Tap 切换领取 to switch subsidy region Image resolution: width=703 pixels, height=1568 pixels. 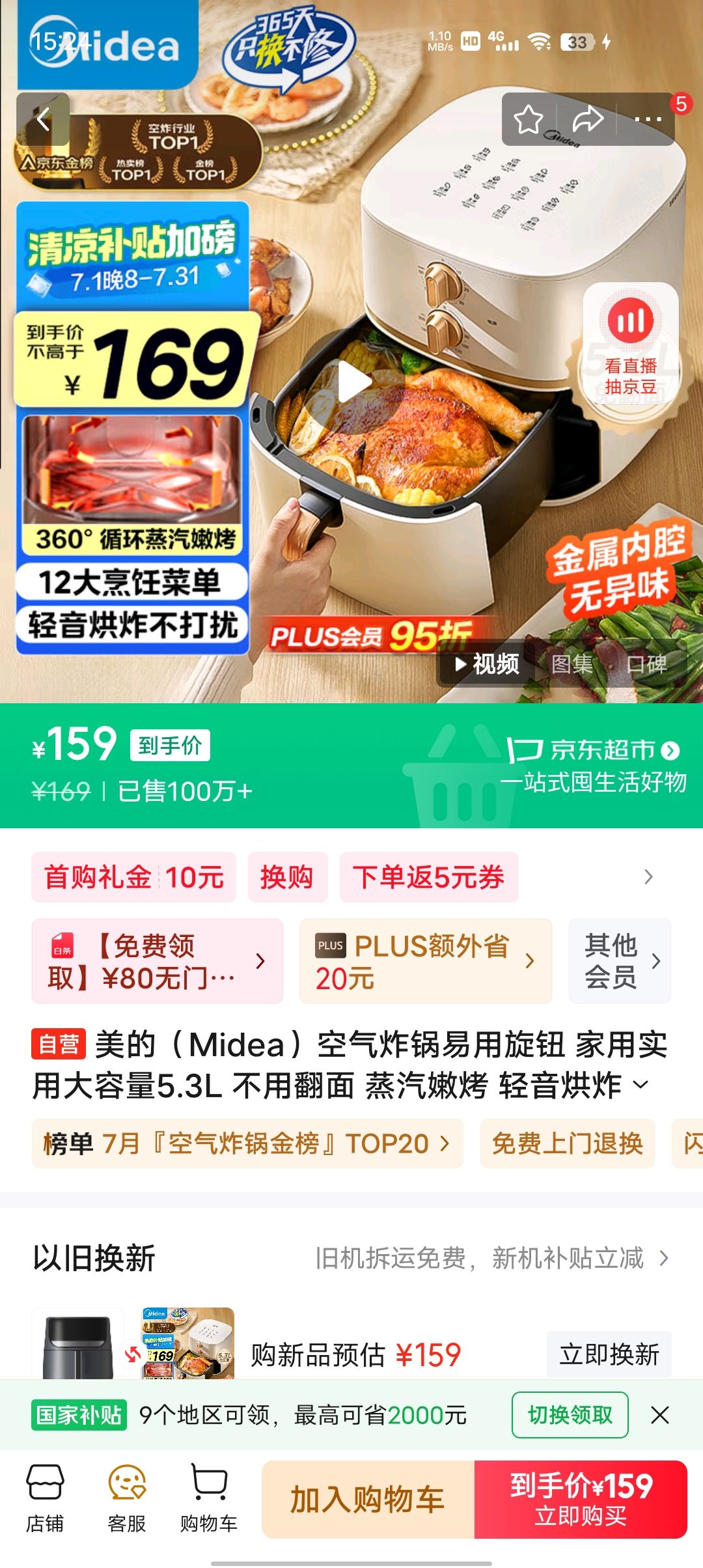click(x=569, y=1416)
